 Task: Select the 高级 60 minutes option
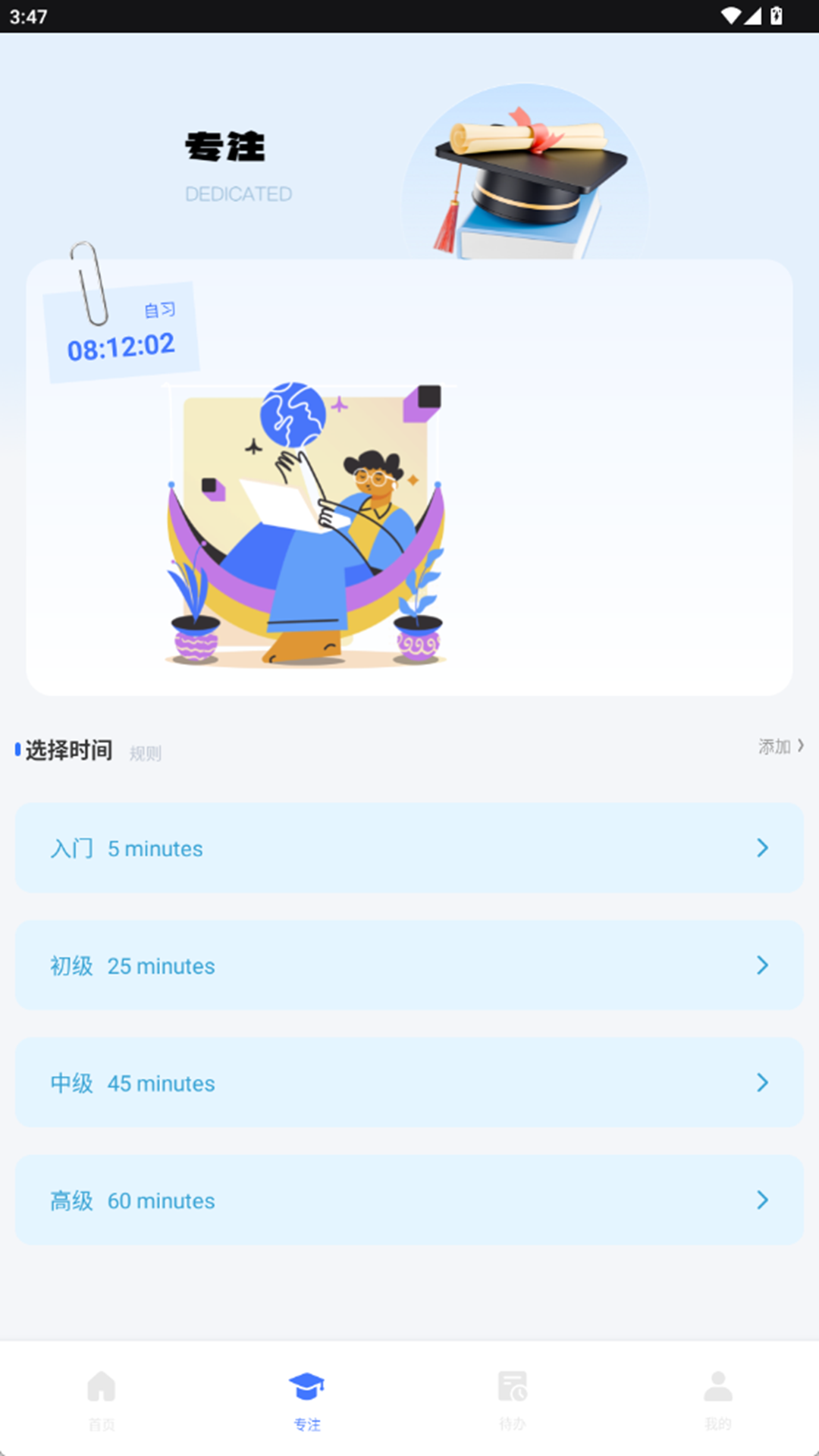tap(409, 1200)
